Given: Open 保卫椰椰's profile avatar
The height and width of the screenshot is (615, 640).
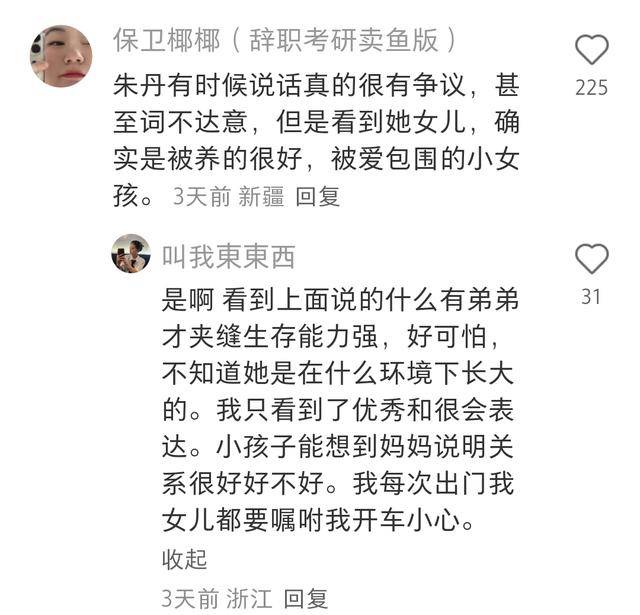Looking at the screenshot, I should (61, 56).
